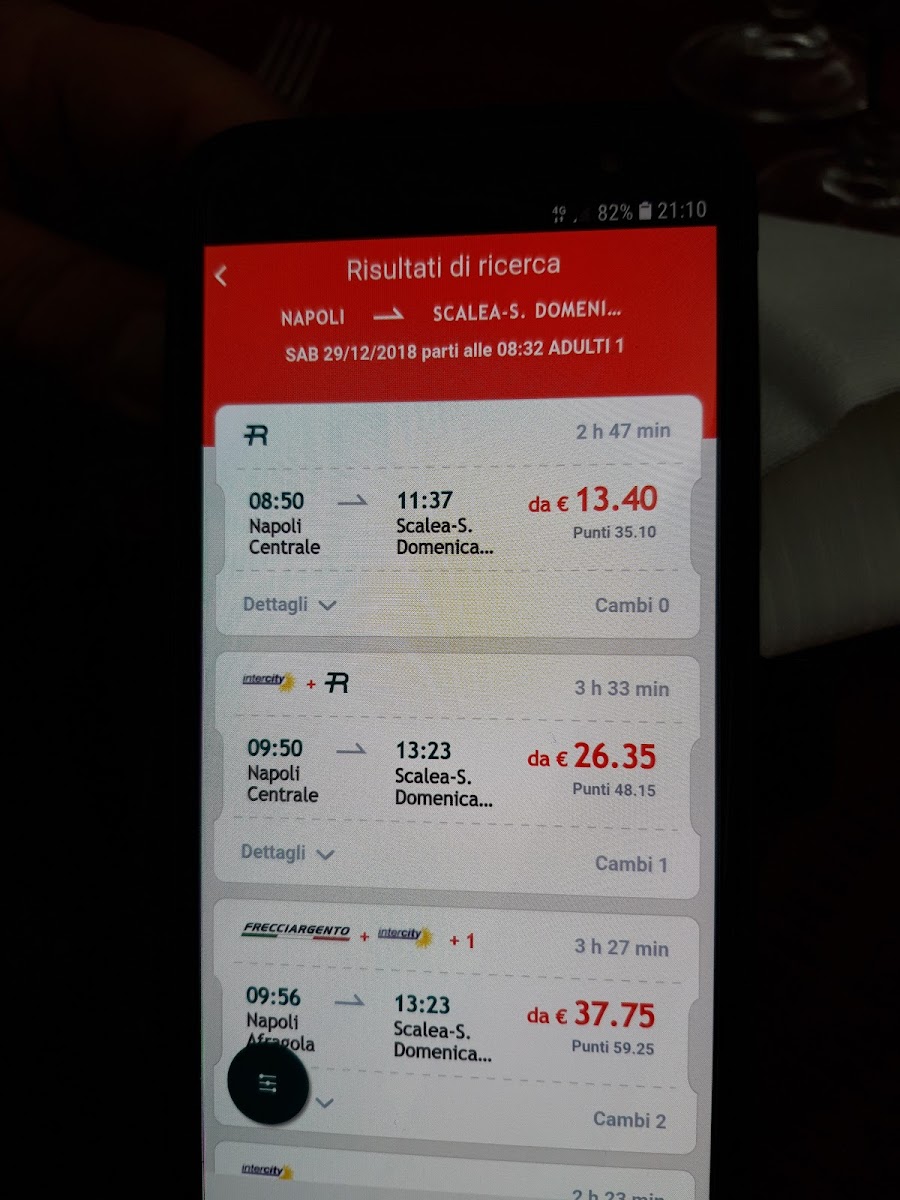The width and height of the screenshot is (900, 1200).
Task: Open the floating filter button
Action: pos(268,1083)
